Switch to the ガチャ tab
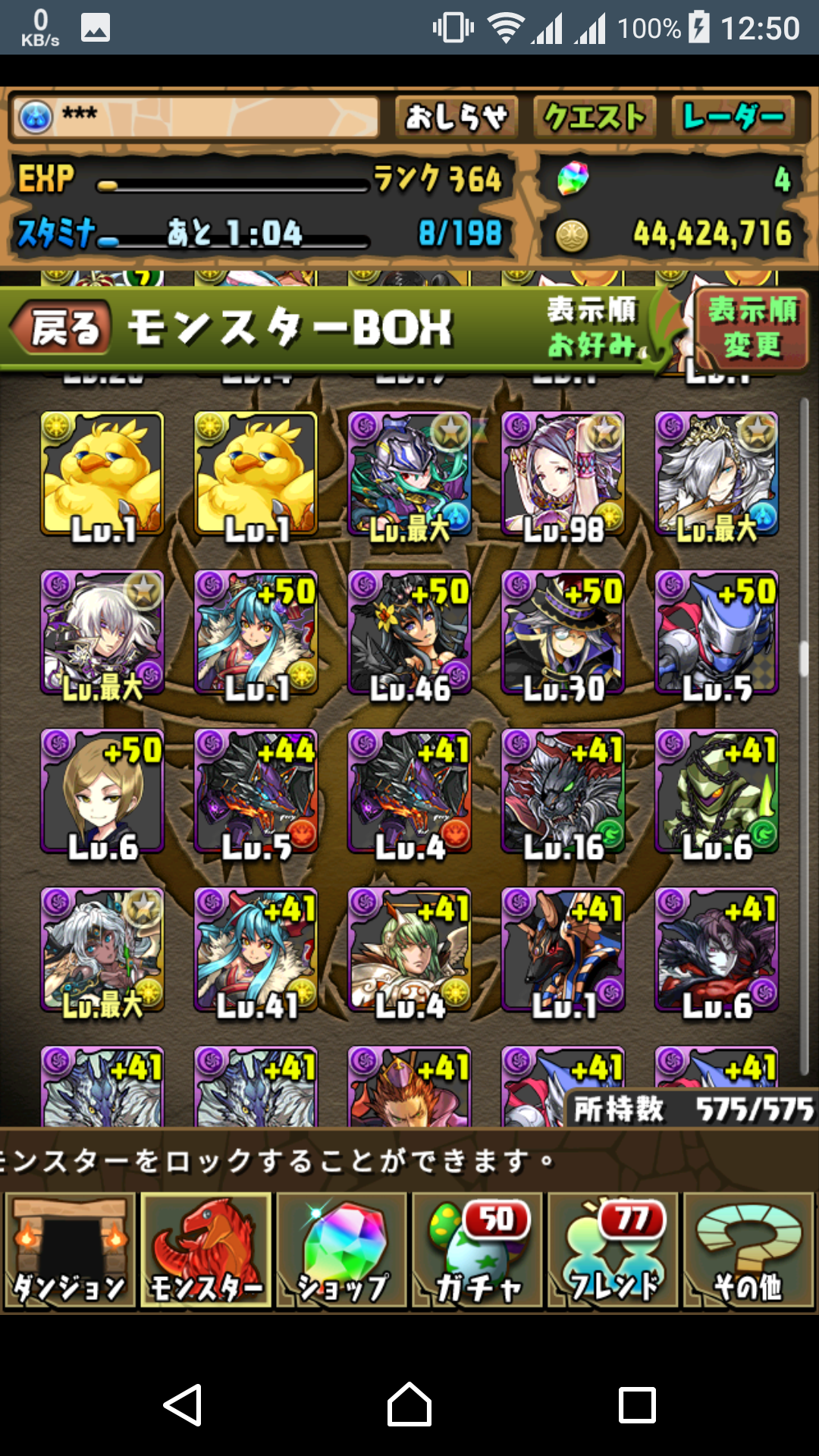819x1456 pixels. 478,1250
